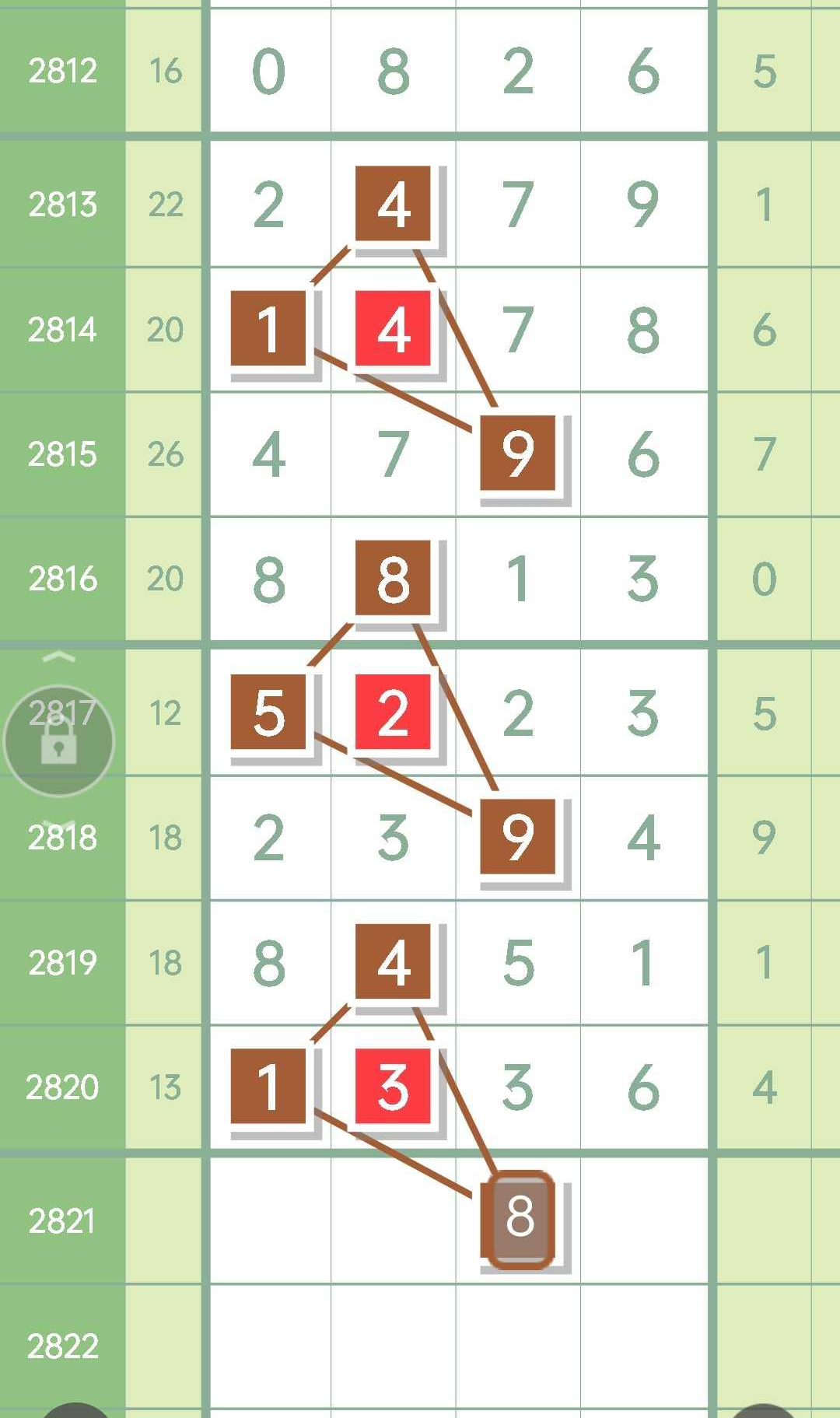Toggle the red highlighted 3 in row 2820
Viewport: 840px width, 1418px height.
pos(394,1087)
